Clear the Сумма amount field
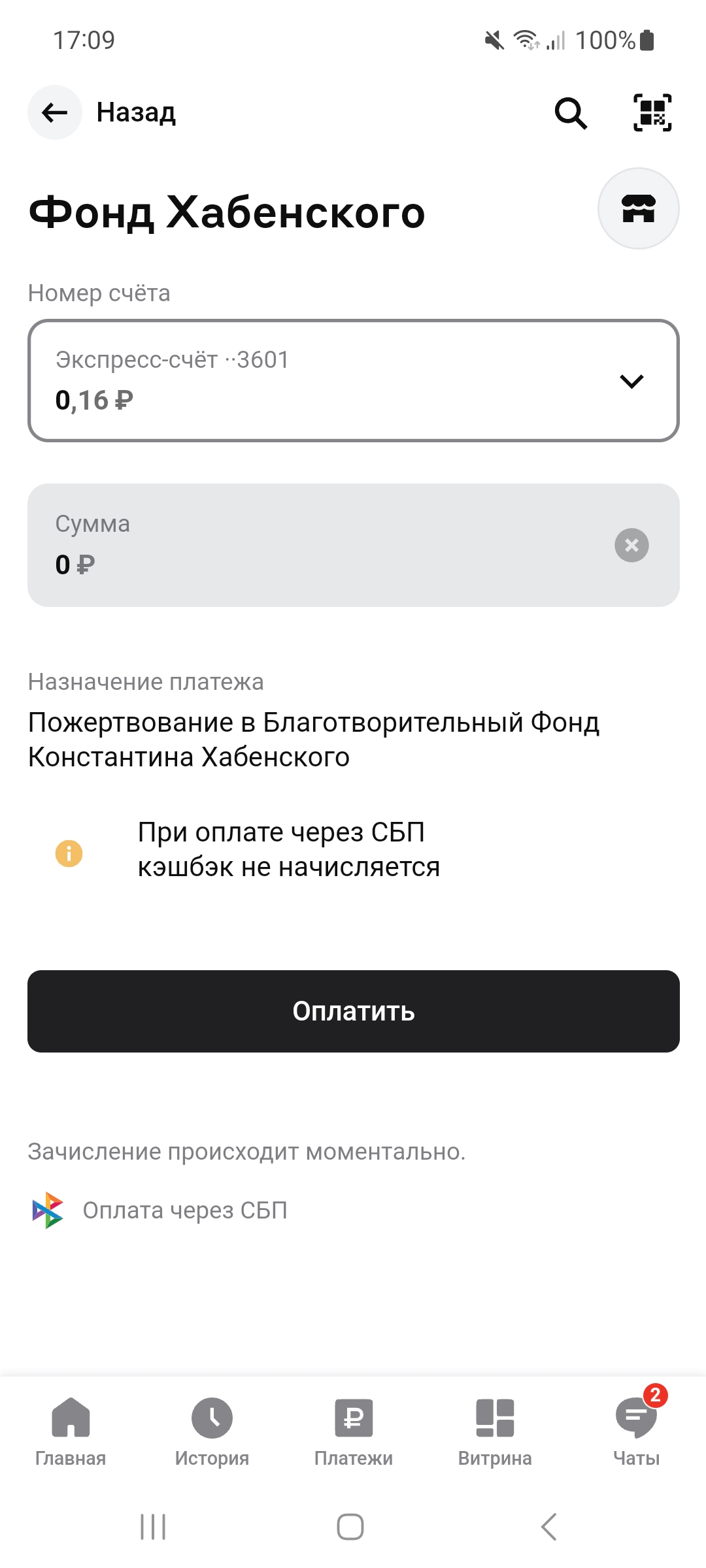Screen dimensions: 706x1568 (631, 546)
